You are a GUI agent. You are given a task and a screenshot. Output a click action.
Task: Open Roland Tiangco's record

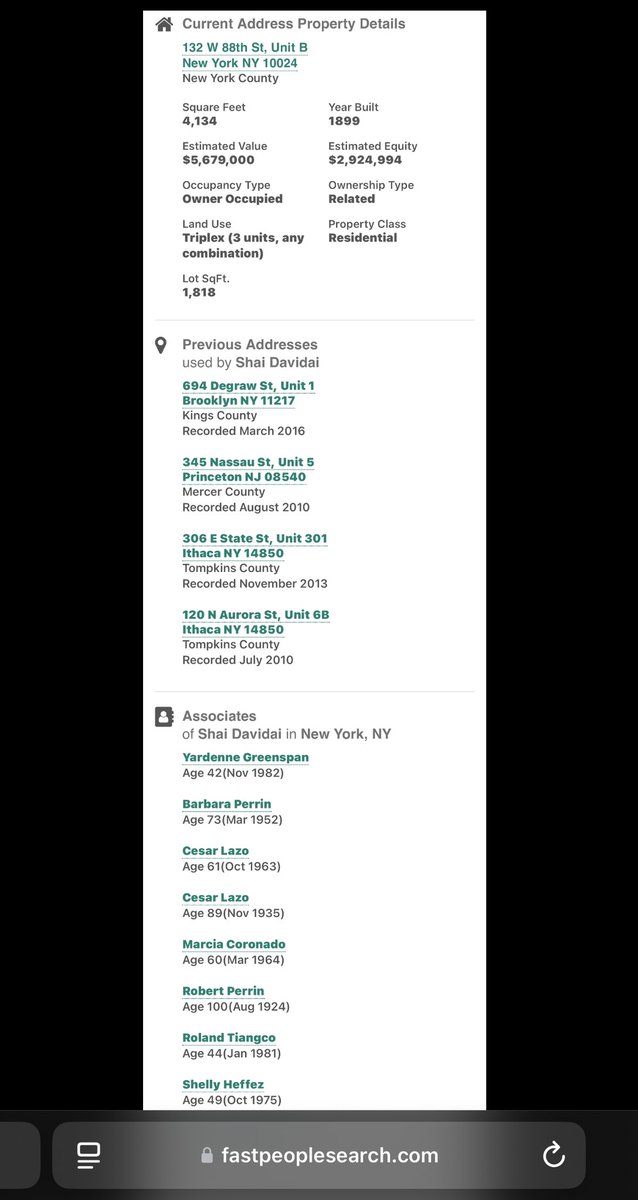(229, 1038)
